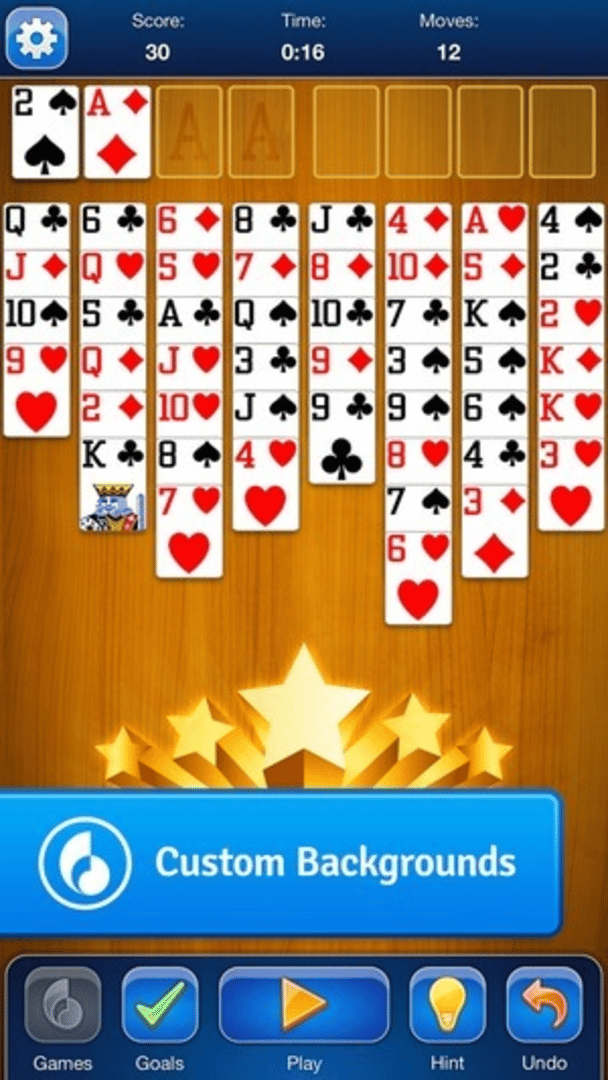The image size is (608, 1080).
Task: Open the settings gear
Action: coord(37,37)
